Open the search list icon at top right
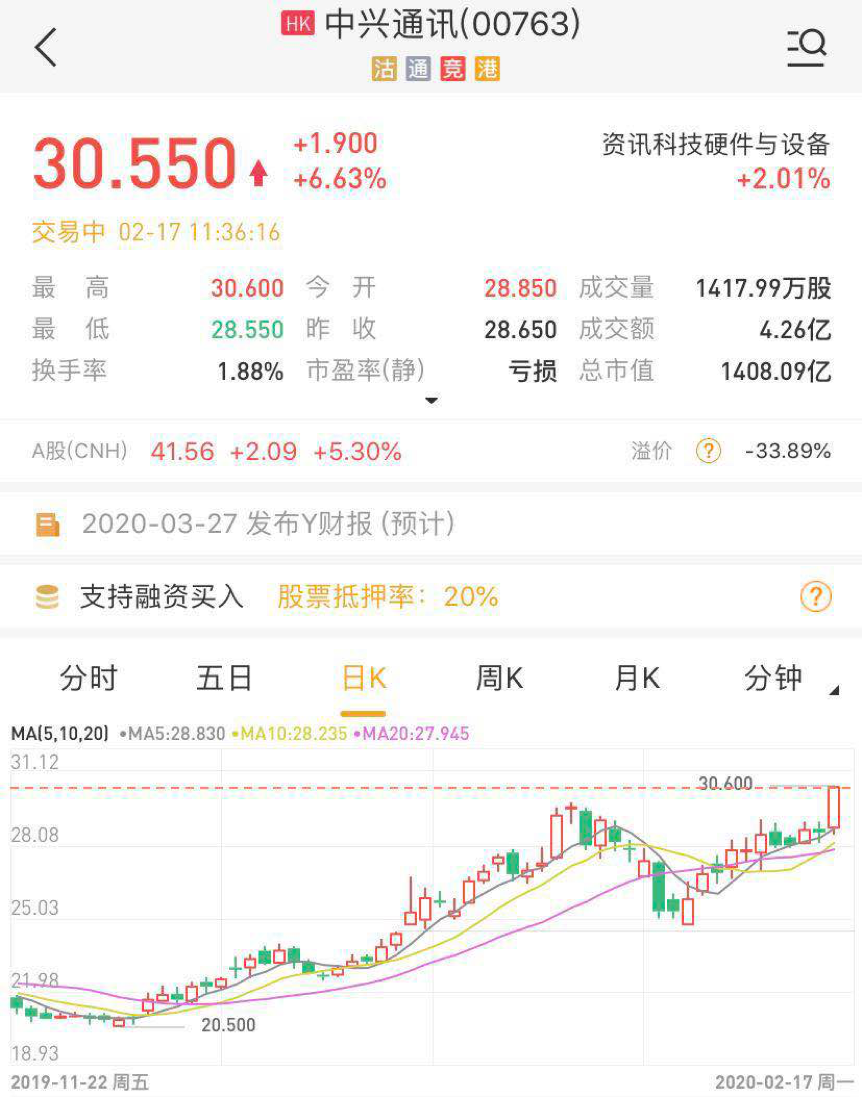862x1097 pixels. [x=805, y=47]
